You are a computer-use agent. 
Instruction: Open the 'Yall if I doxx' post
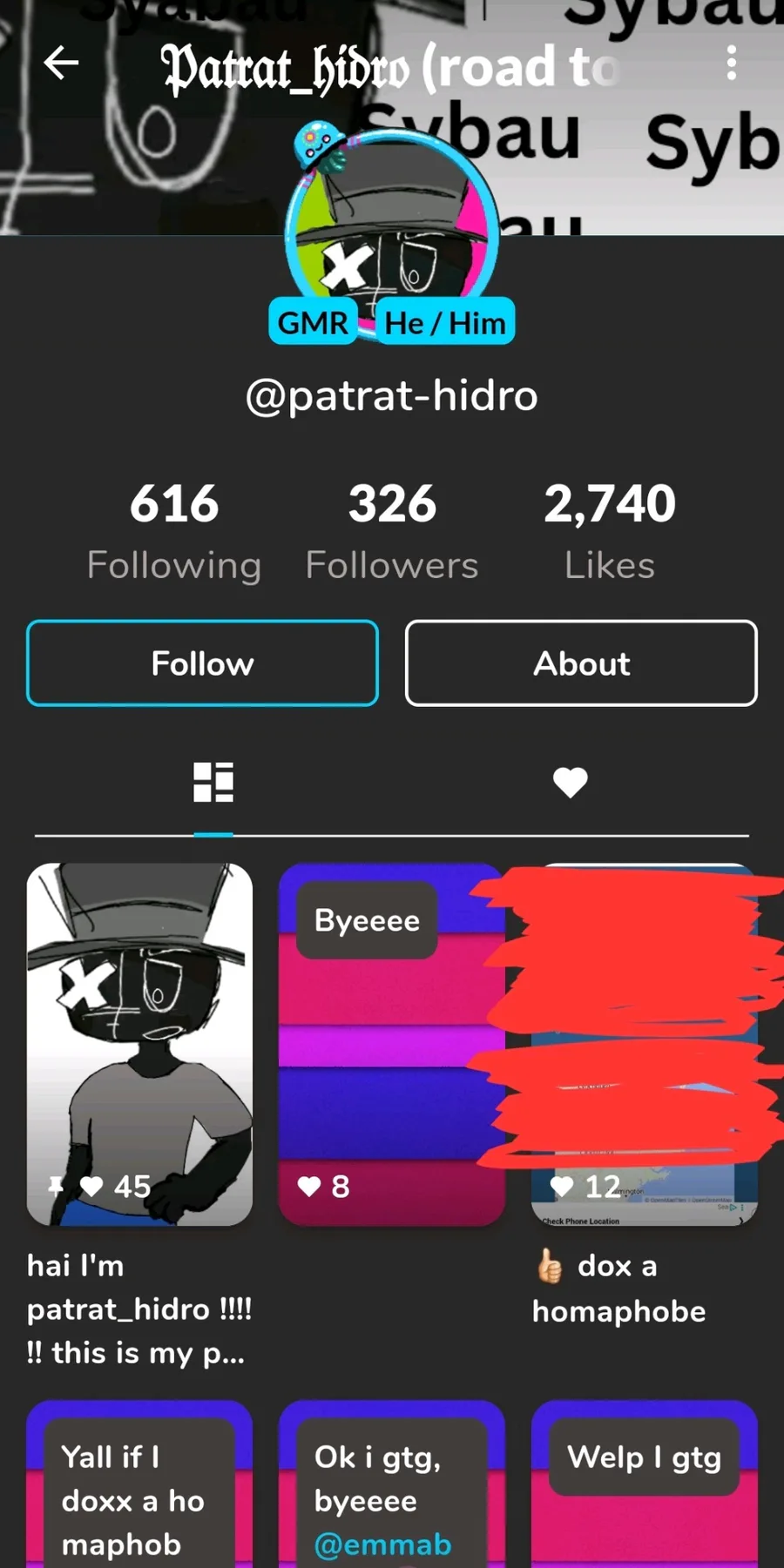[139, 1489]
